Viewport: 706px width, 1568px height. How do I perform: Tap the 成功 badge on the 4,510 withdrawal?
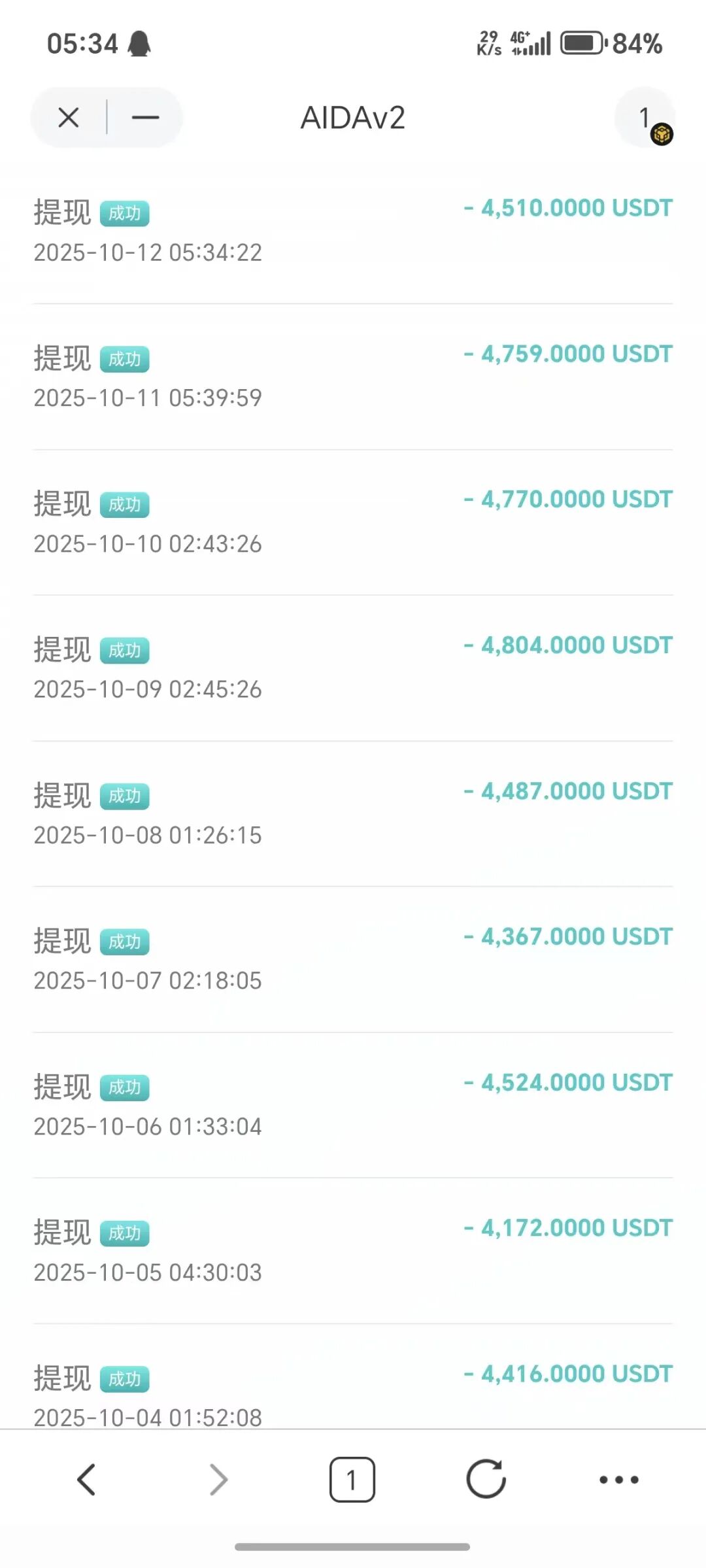coord(125,213)
